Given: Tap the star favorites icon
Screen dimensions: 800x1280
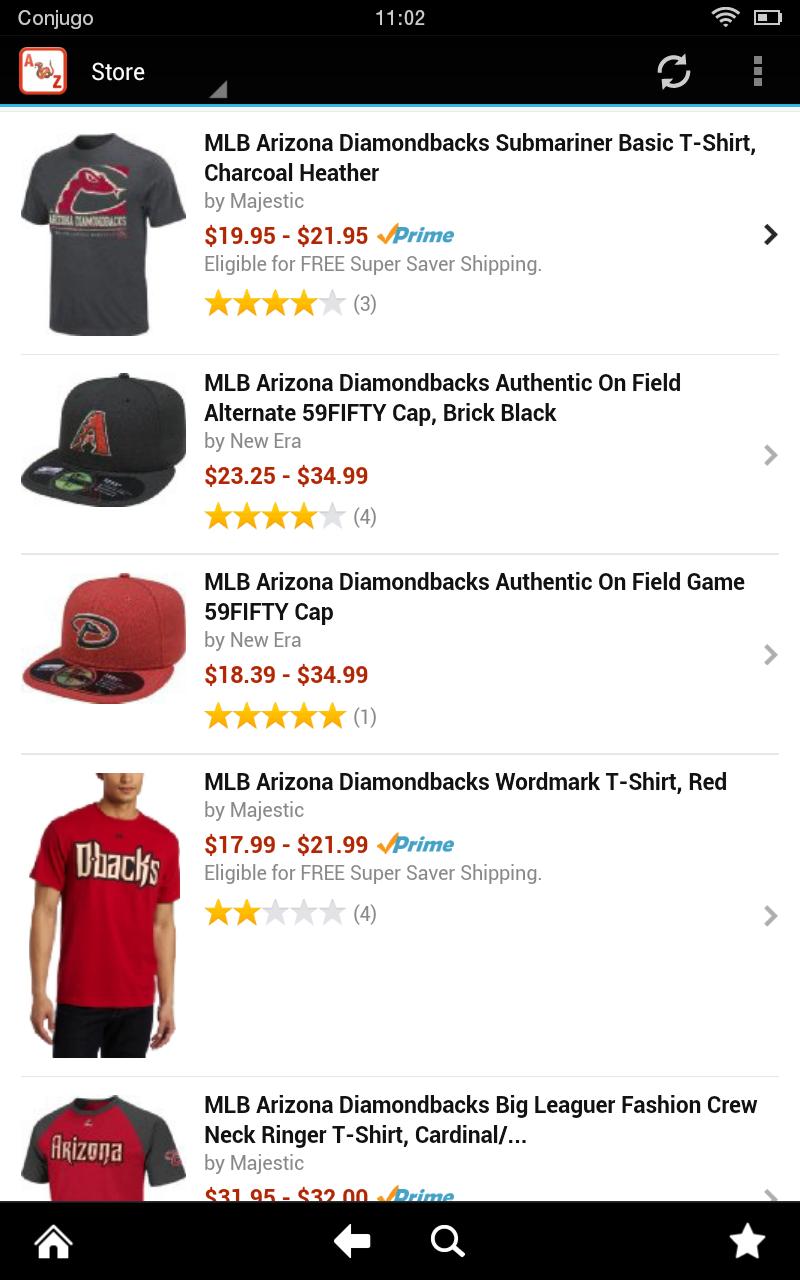Looking at the screenshot, I should 746,1240.
